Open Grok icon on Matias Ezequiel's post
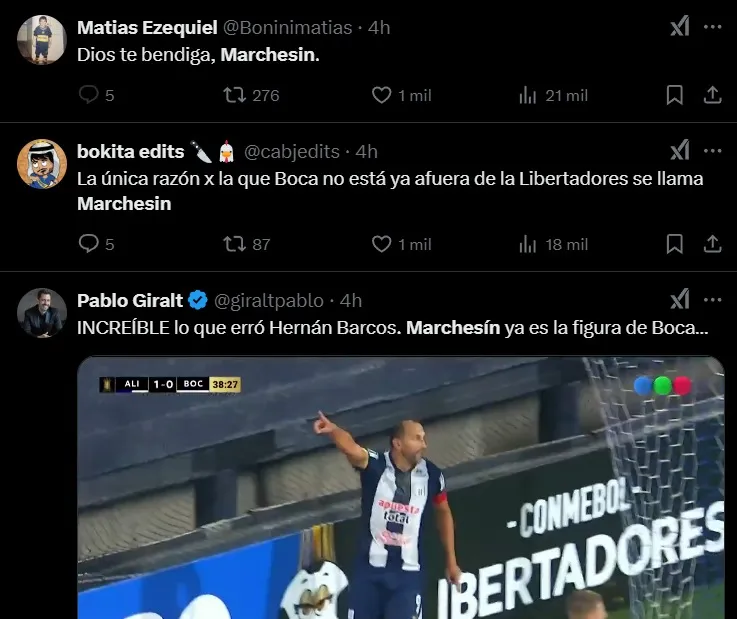Image resolution: width=737 pixels, height=619 pixels. pyautogui.click(x=679, y=27)
